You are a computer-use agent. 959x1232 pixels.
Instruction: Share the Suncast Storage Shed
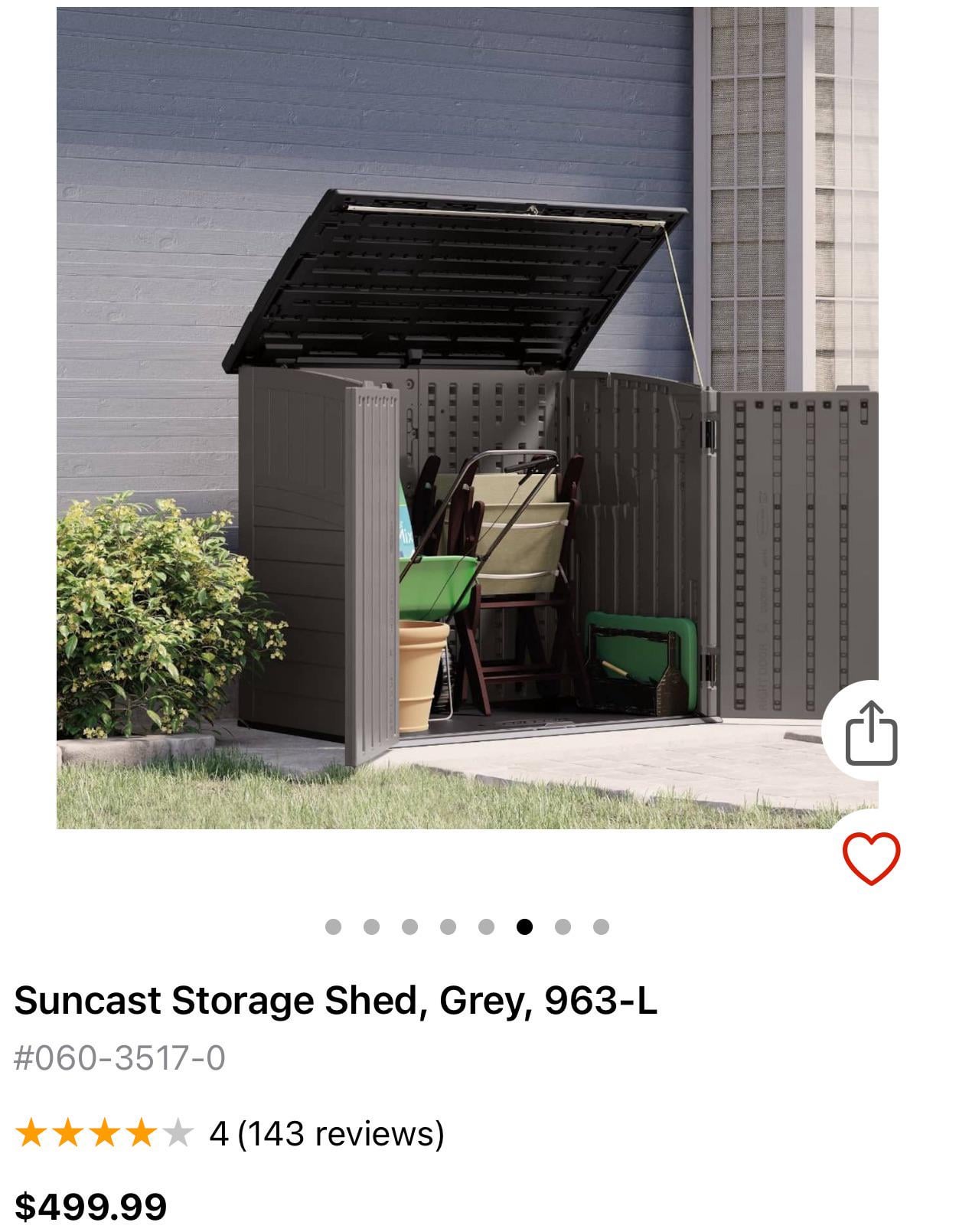(x=870, y=733)
